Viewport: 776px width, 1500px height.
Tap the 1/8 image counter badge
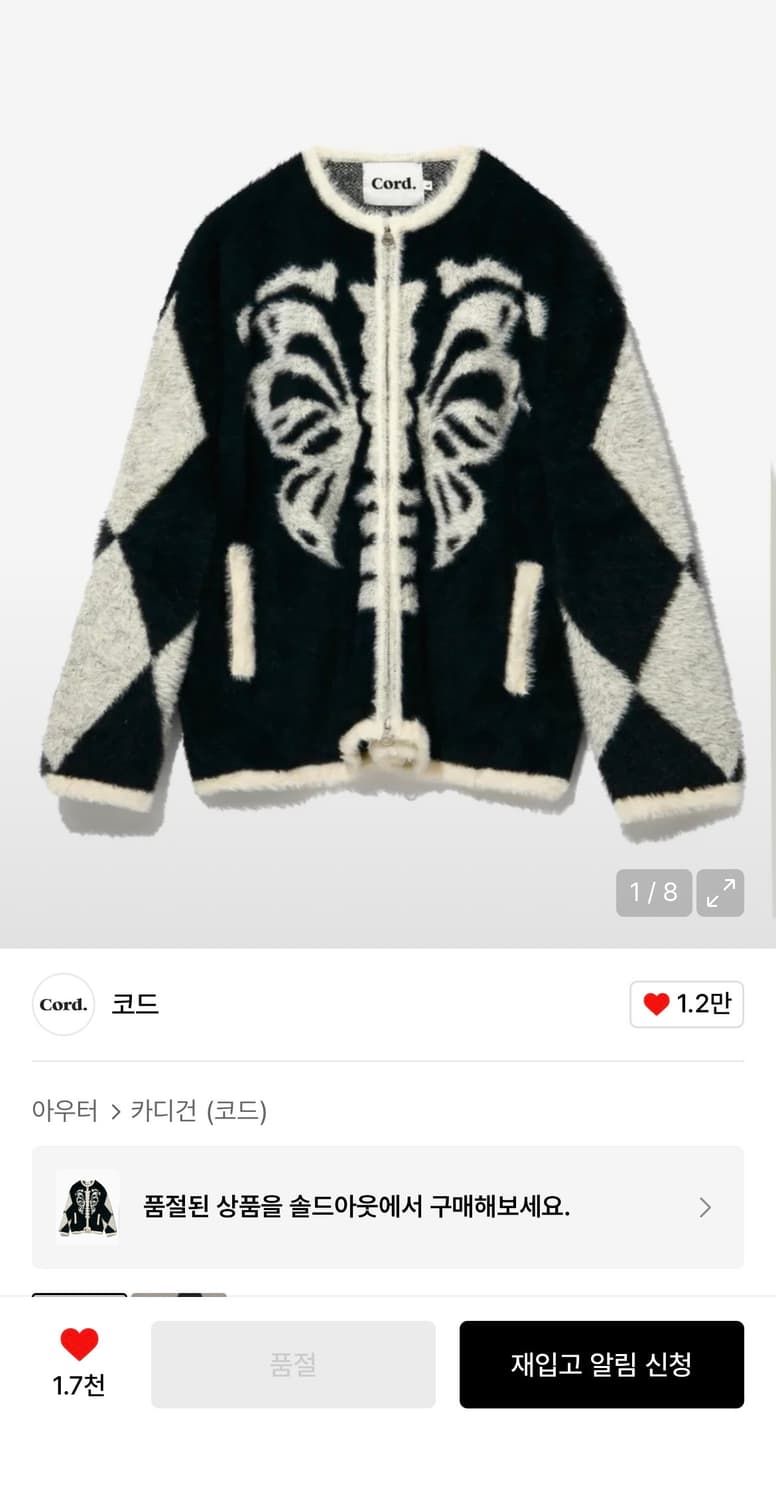(x=654, y=893)
